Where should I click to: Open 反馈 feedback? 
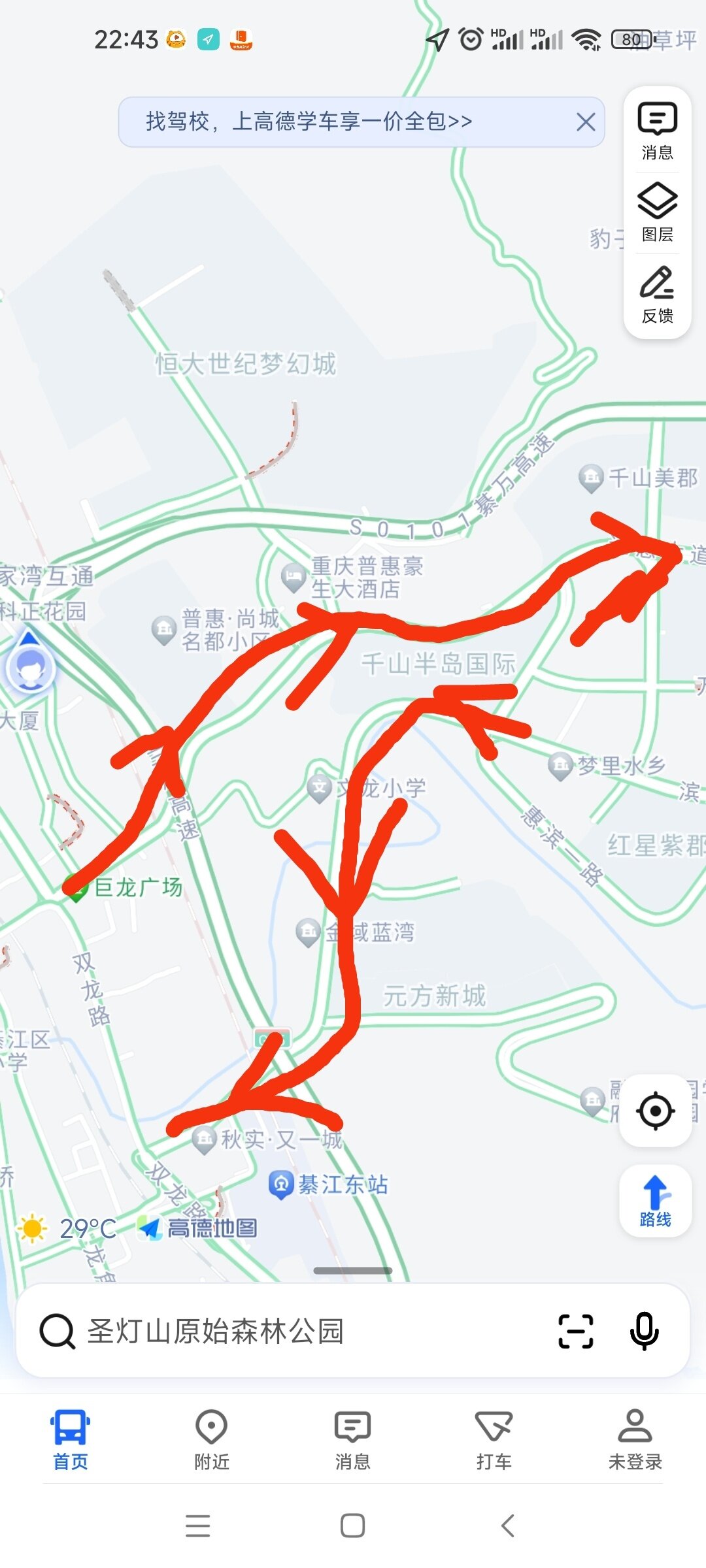[657, 295]
